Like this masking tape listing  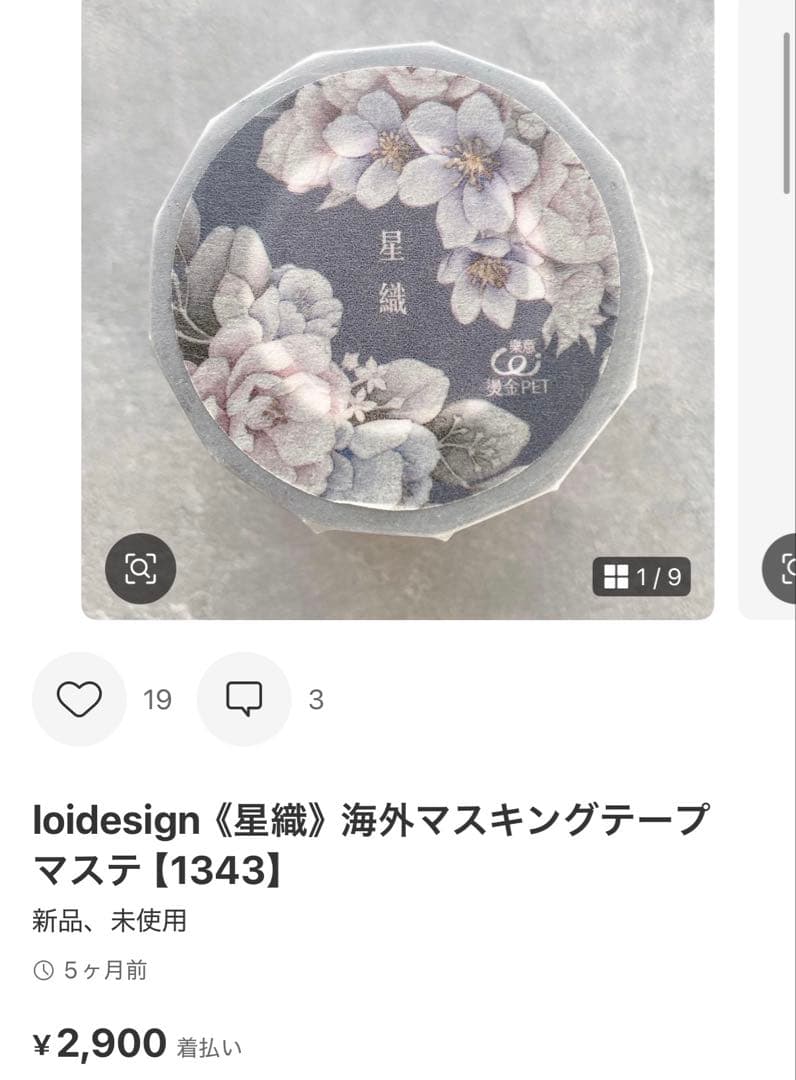(79, 699)
